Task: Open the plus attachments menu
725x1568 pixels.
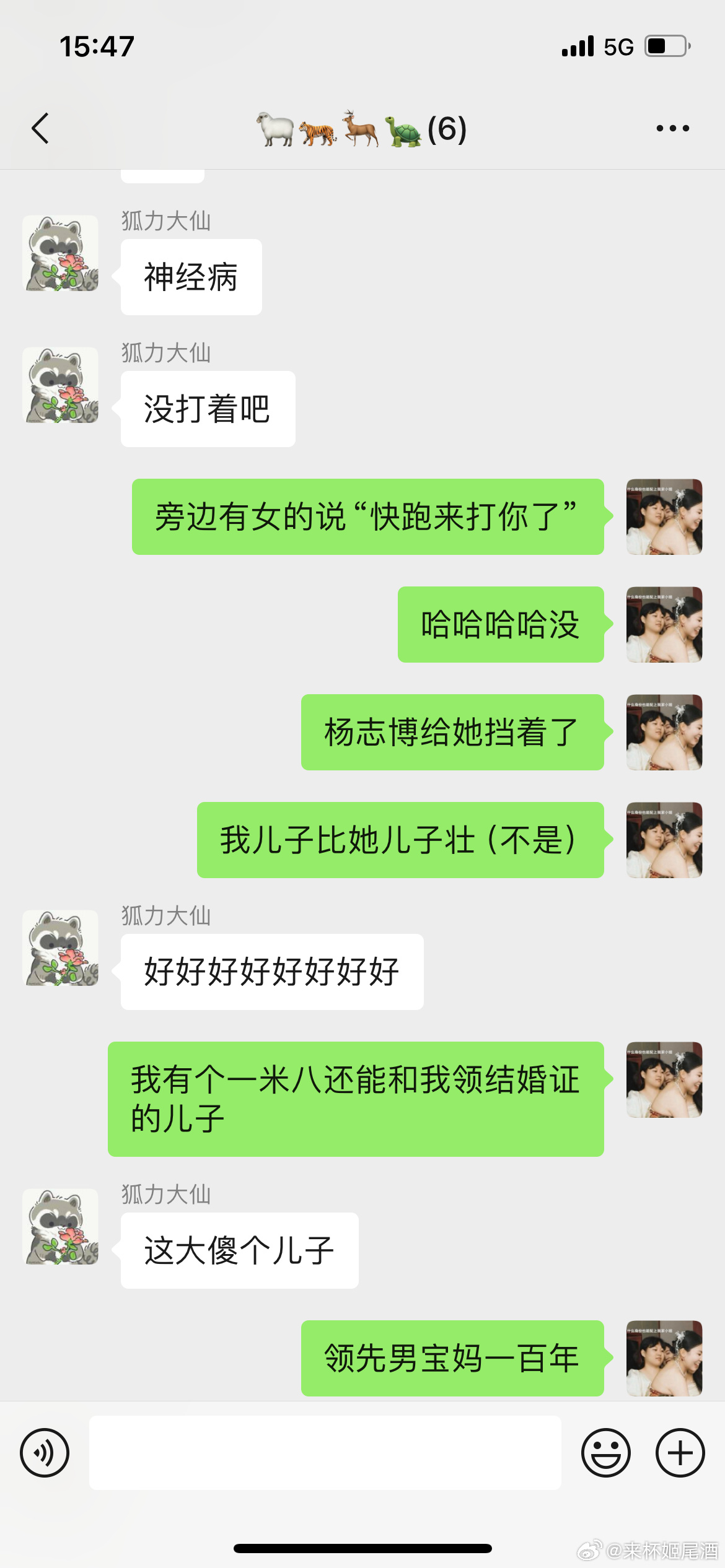Action: 680,1453
